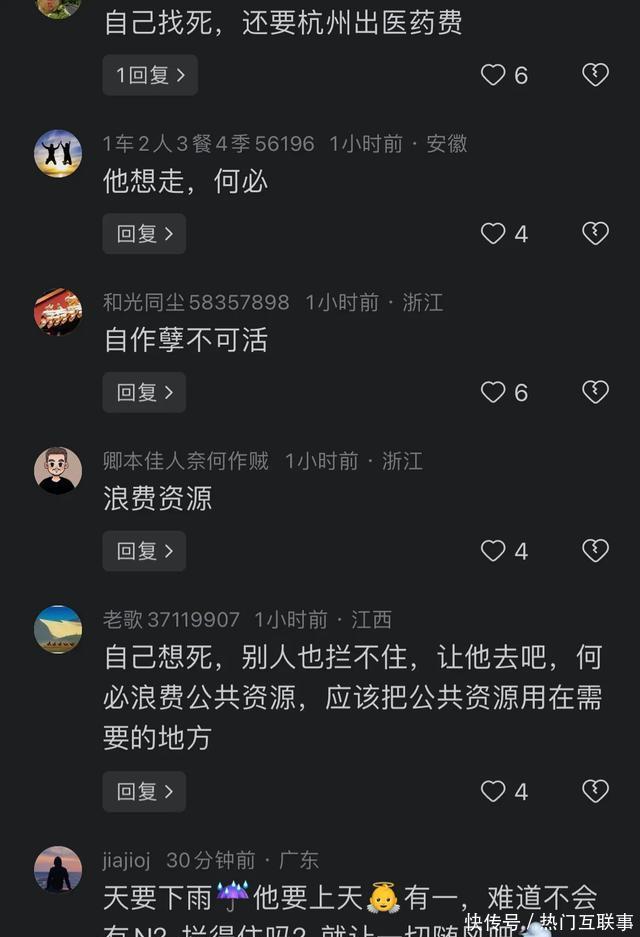
Task: Dislike the comment 浪费资源
Action: coord(595,551)
